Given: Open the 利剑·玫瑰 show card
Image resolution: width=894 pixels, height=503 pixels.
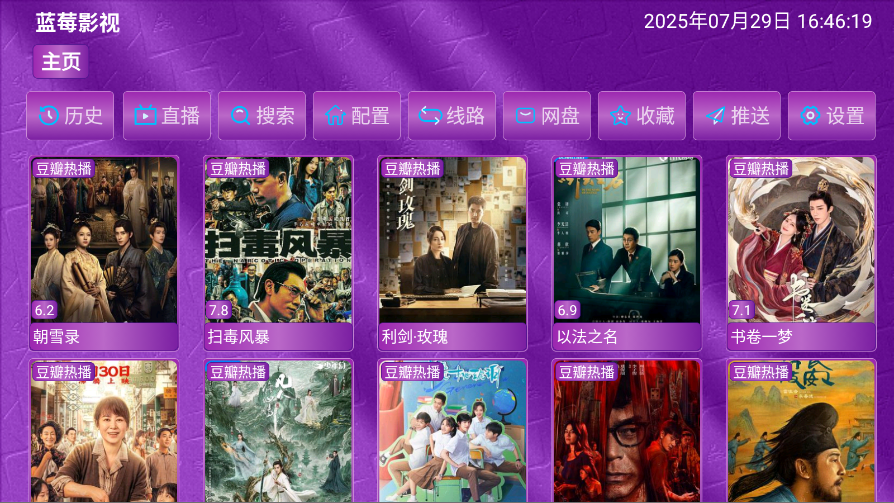Looking at the screenshot, I should click(452, 252).
